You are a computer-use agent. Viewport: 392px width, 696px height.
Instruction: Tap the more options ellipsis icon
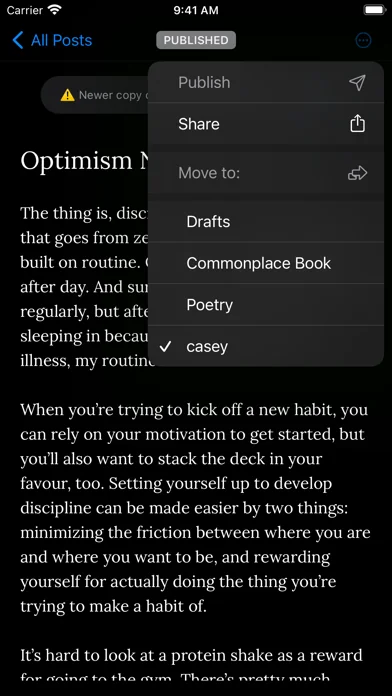point(363,40)
